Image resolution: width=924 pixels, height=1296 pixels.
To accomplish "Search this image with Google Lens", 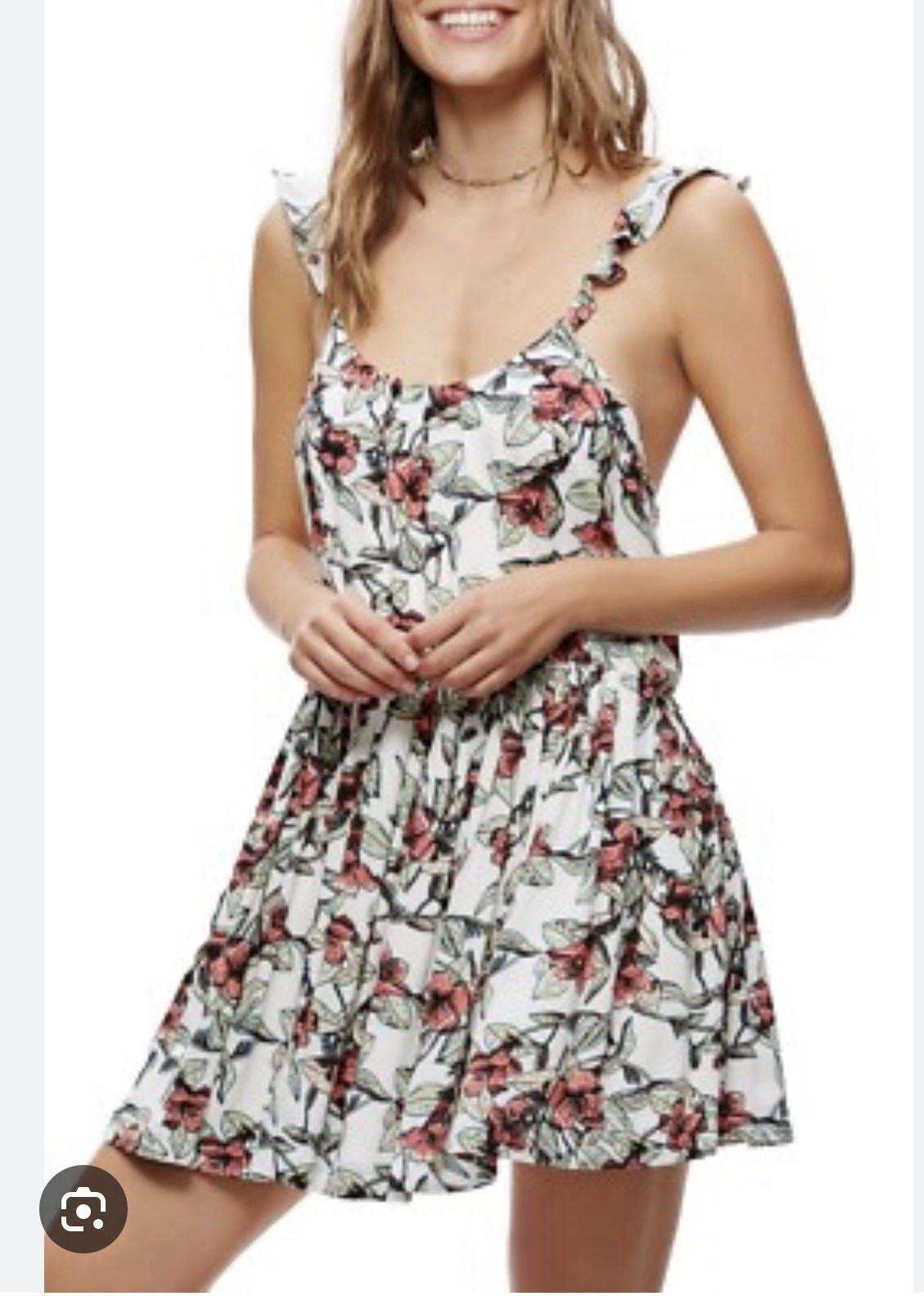I will coord(83,1208).
